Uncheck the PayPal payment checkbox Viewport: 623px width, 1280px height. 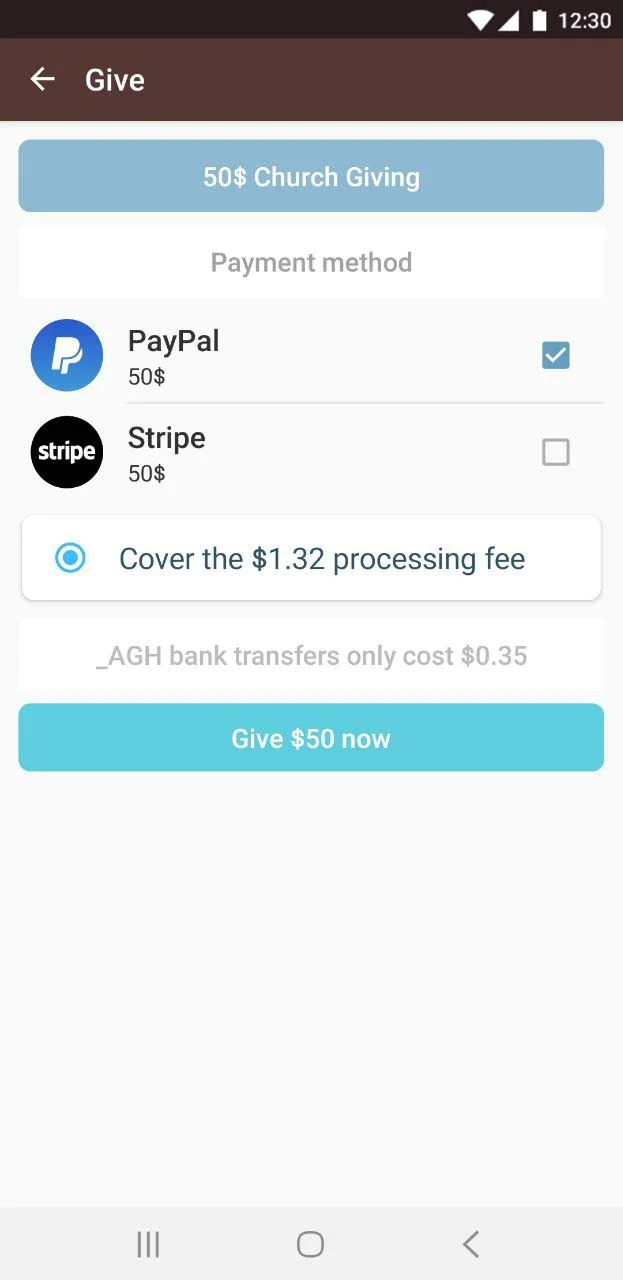pos(555,355)
